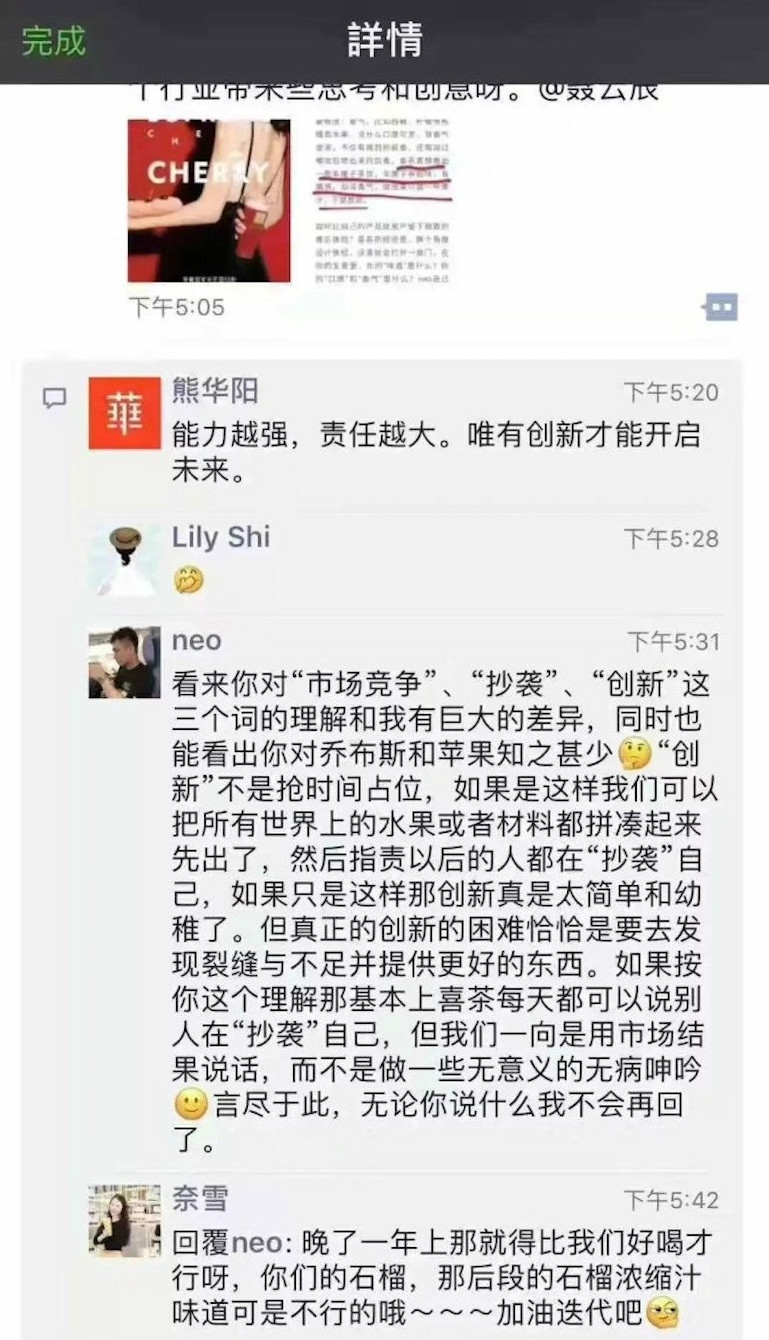Viewport: 769px width, 1340px height.
Task: Open the like and comment menu icon
Action: [x=720, y=307]
